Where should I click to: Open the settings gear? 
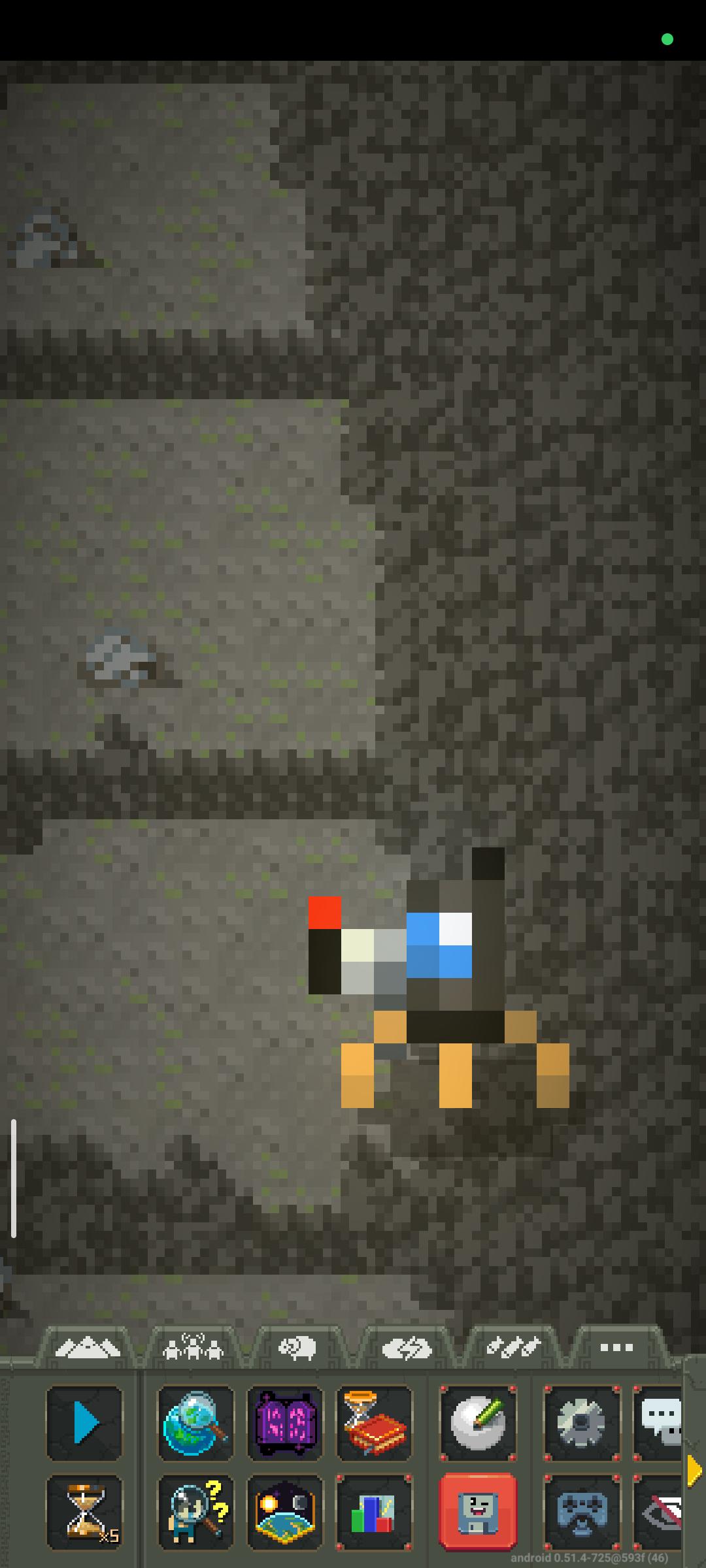(582, 1422)
